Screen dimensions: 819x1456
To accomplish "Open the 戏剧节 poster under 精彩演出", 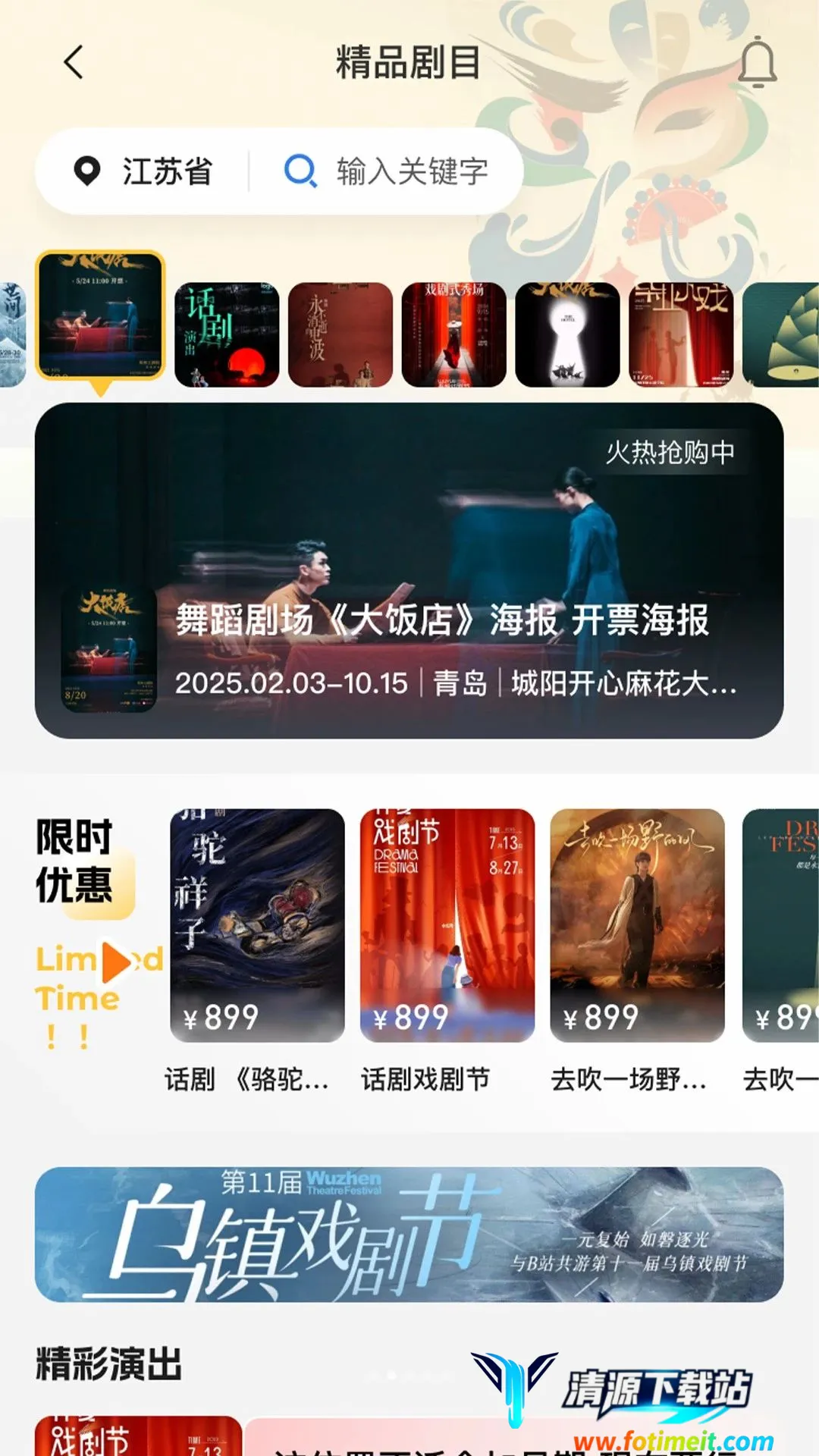I will click(138, 1436).
